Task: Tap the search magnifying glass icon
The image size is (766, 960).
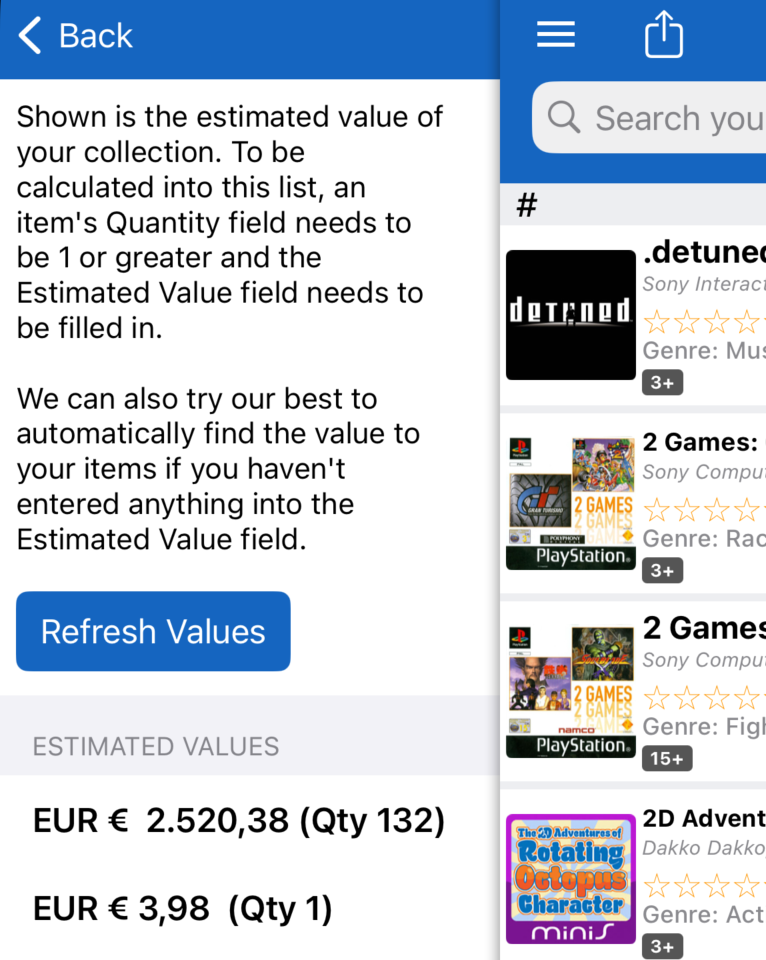Action: 563,118
